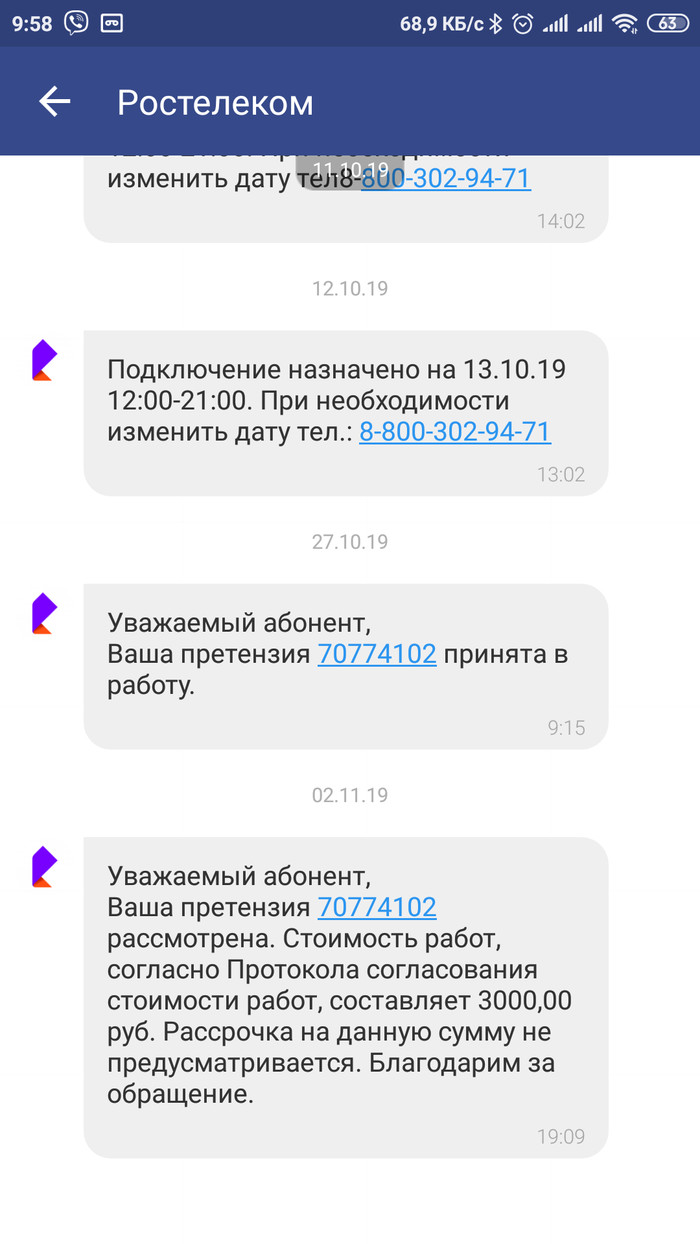700x1244 pixels.
Task: Go back from the Ростелеком conversation
Action: (x=55, y=101)
